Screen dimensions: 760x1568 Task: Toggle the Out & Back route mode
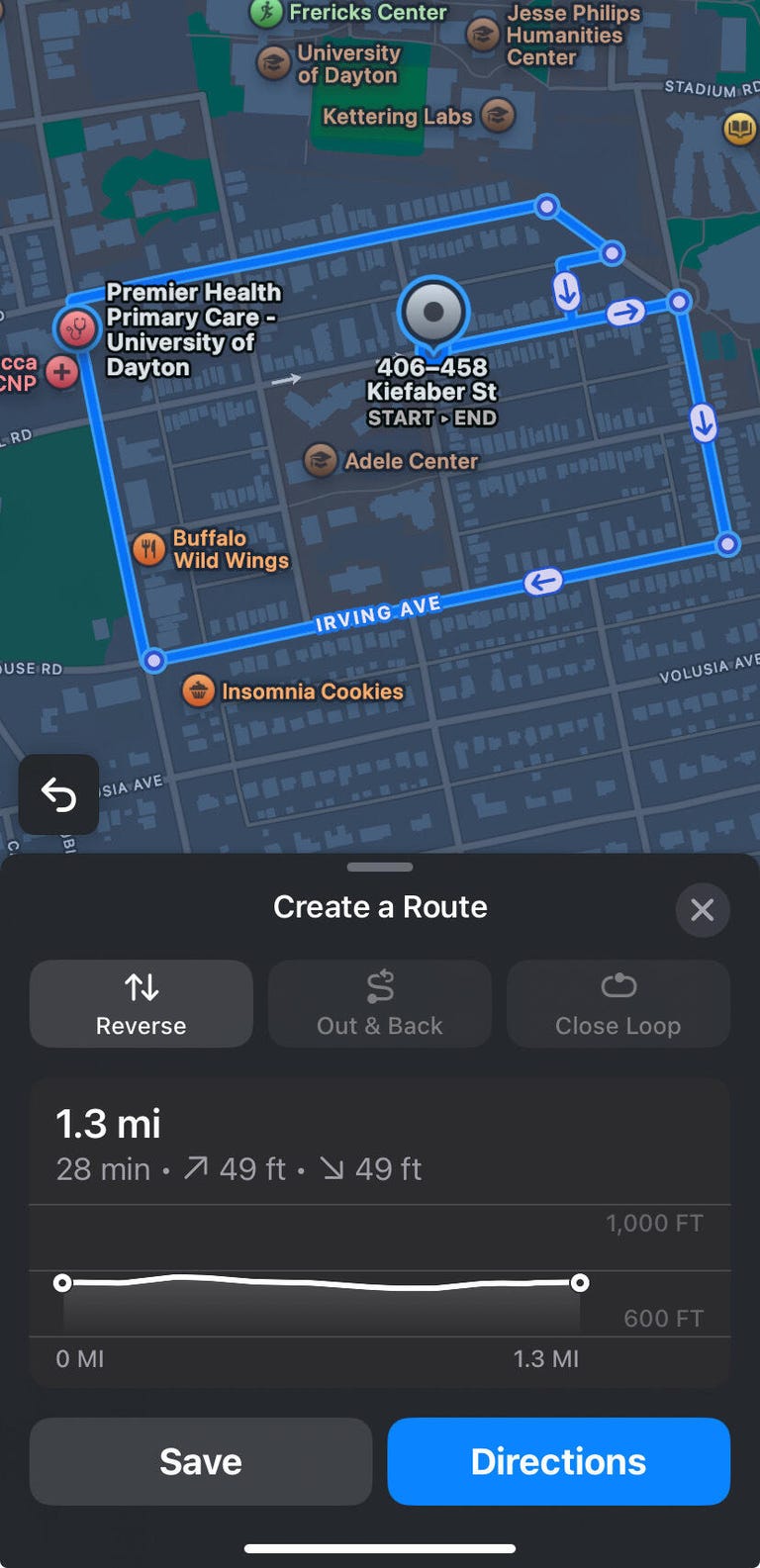pos(379,1003)
